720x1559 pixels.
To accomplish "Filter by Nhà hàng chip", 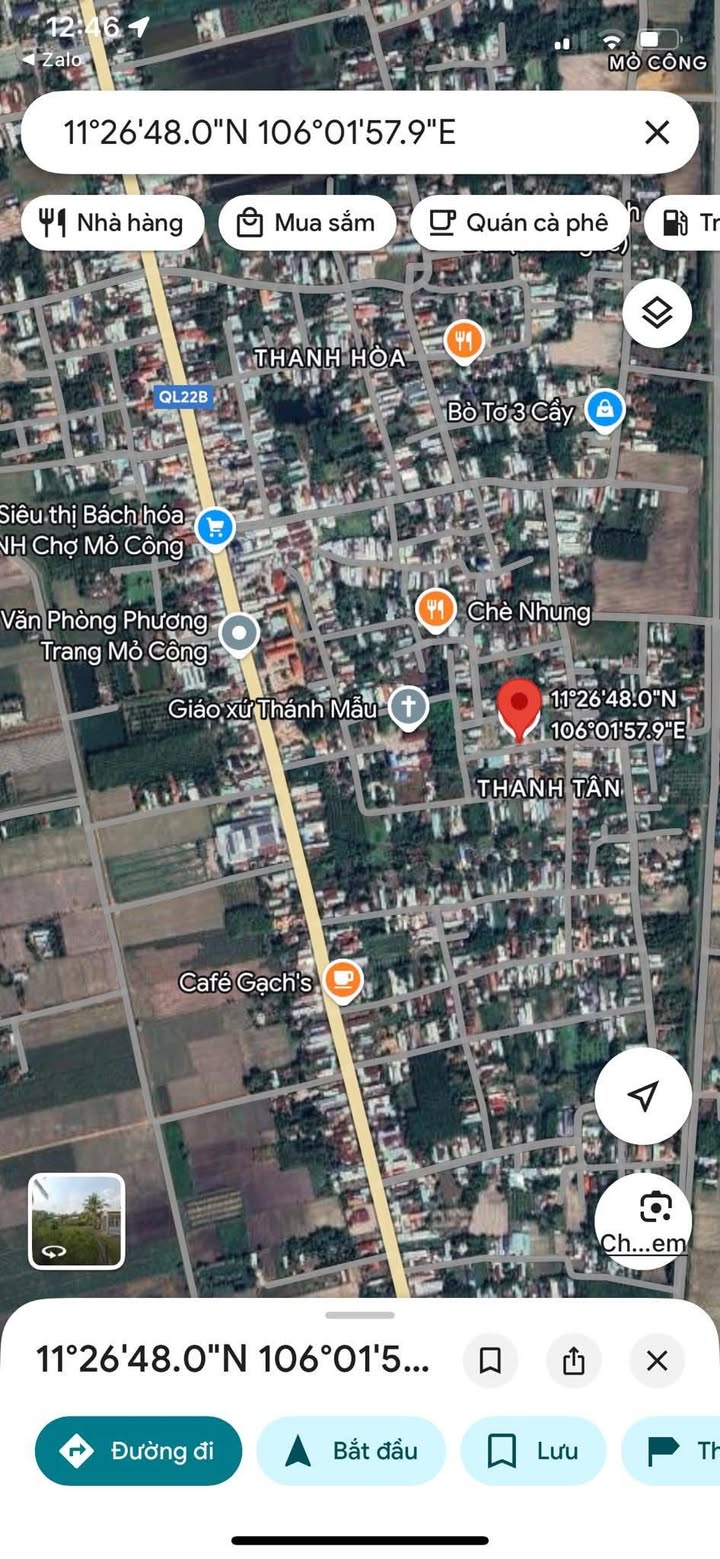I will click(112, 223).
